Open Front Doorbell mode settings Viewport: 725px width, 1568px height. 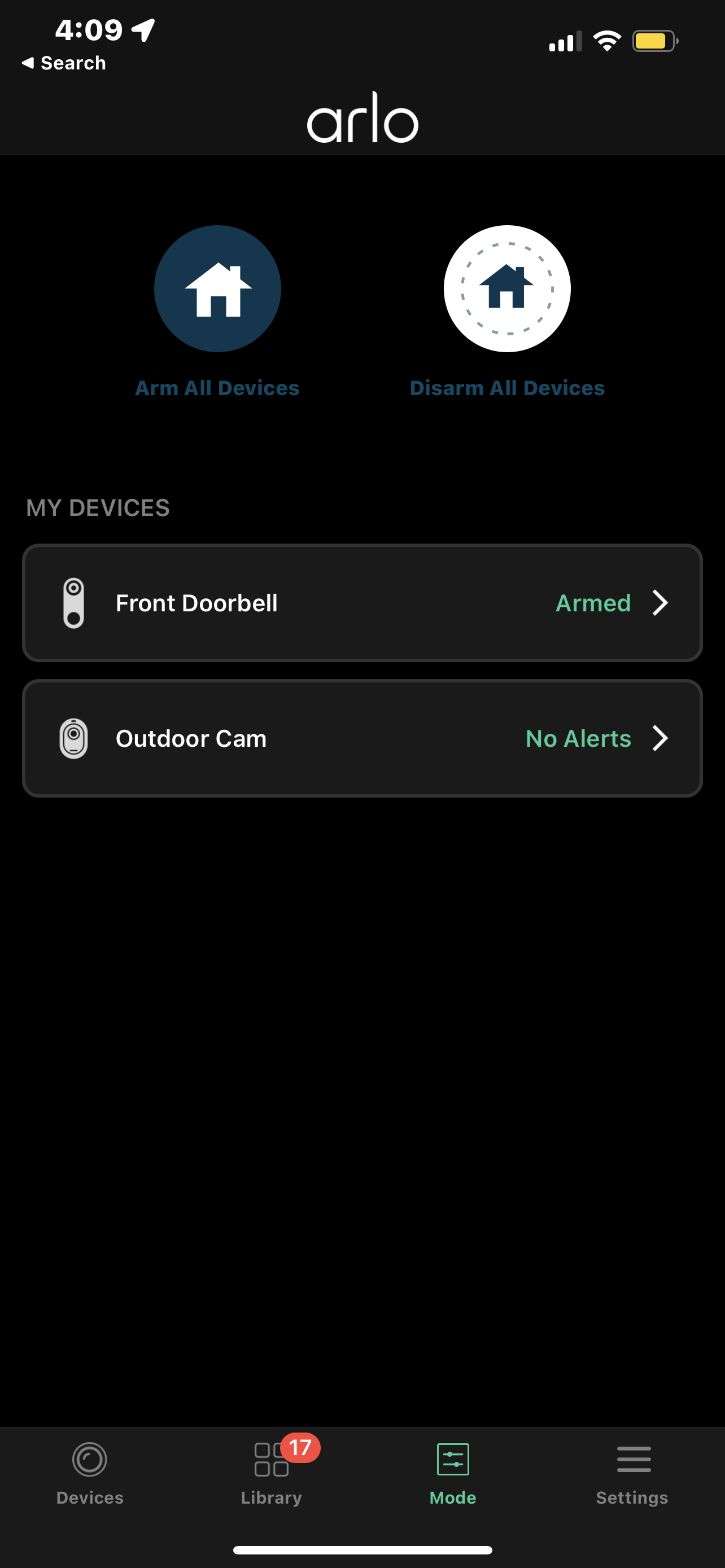click(x=362, y=603)
